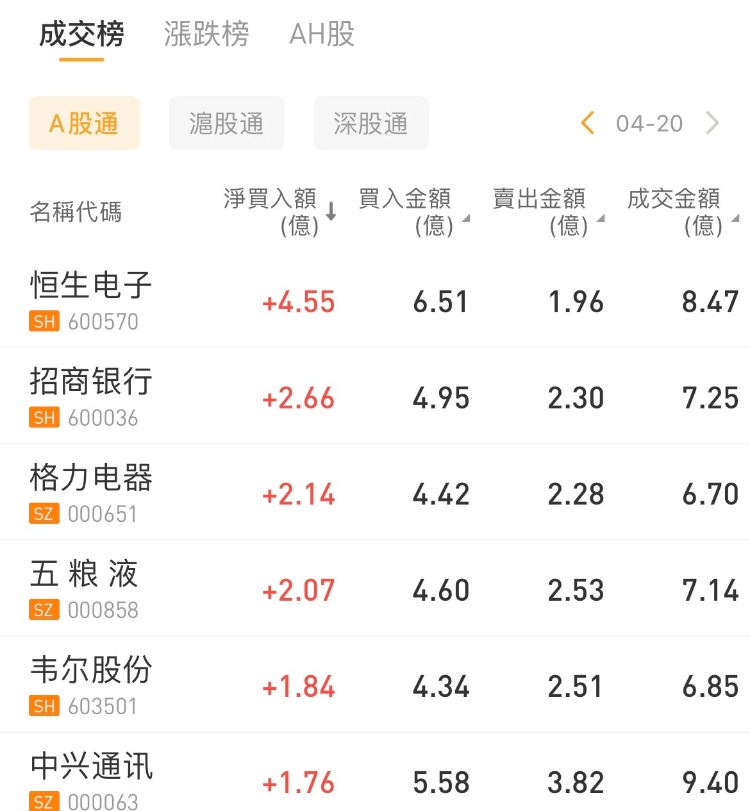Open 韦尔股份 stock details
The height and width of the screenshot is (811, 750).
point(91,684)
